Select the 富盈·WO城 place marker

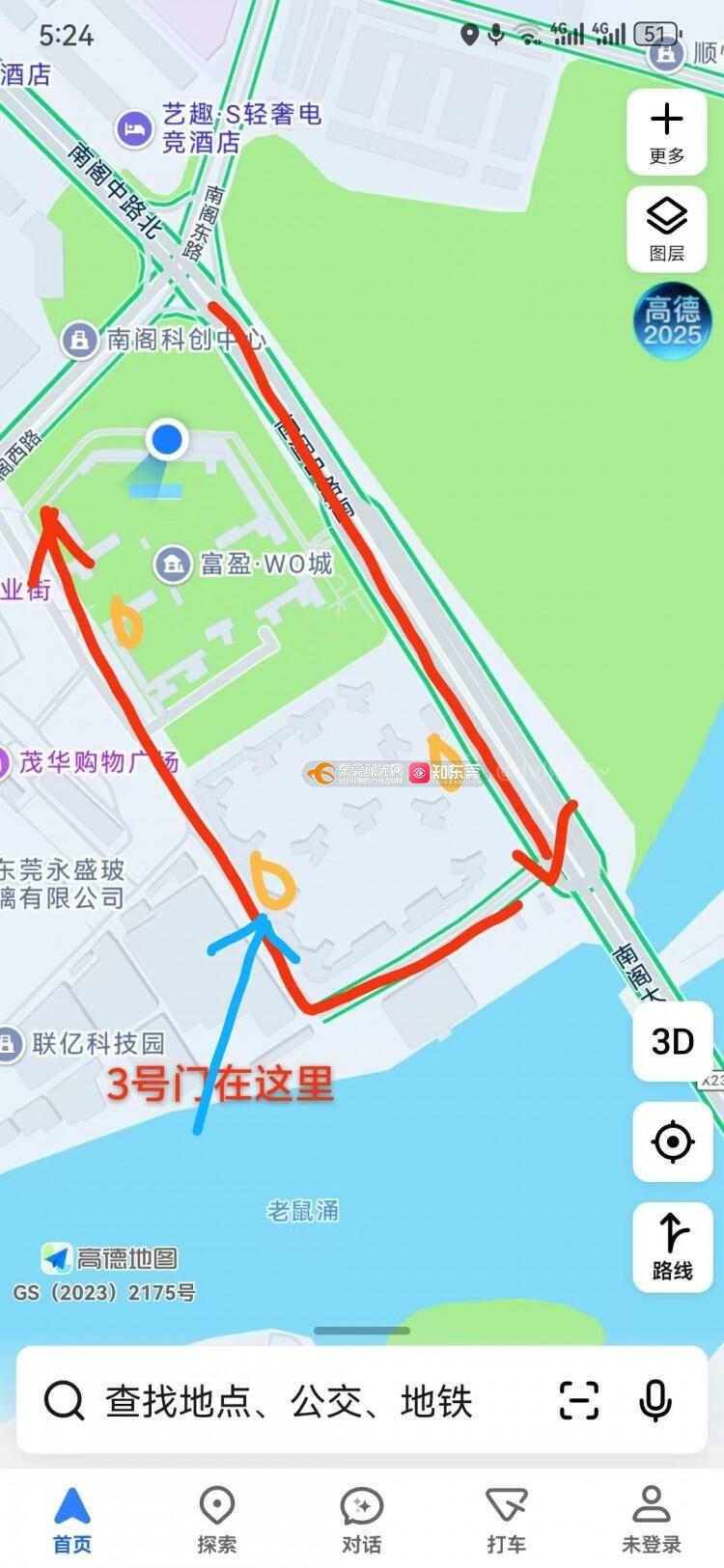[173, 564]
